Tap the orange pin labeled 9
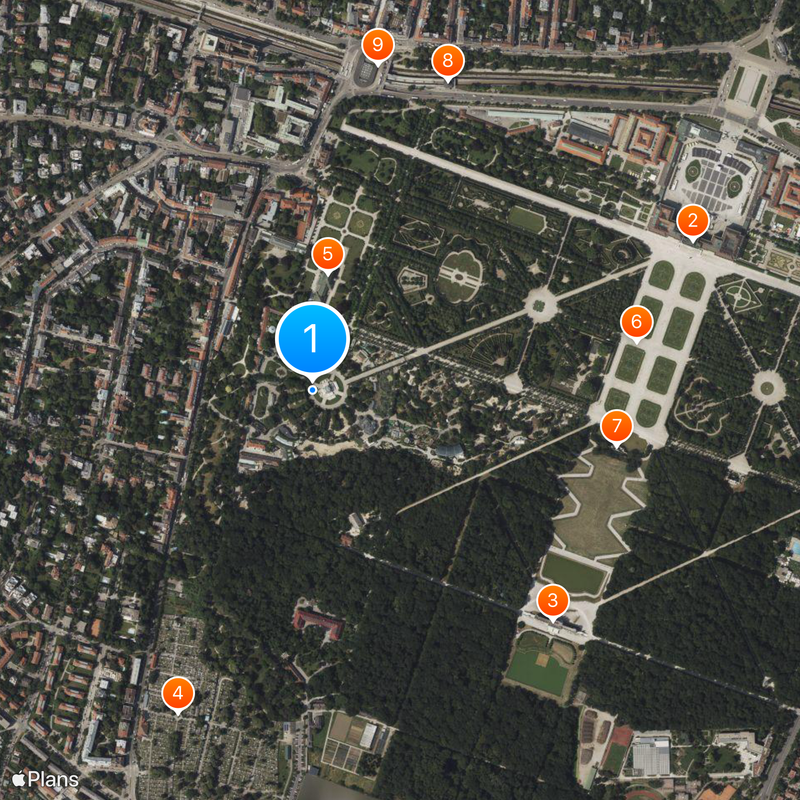Screen dimensions: 800x800 pos(377,44)
